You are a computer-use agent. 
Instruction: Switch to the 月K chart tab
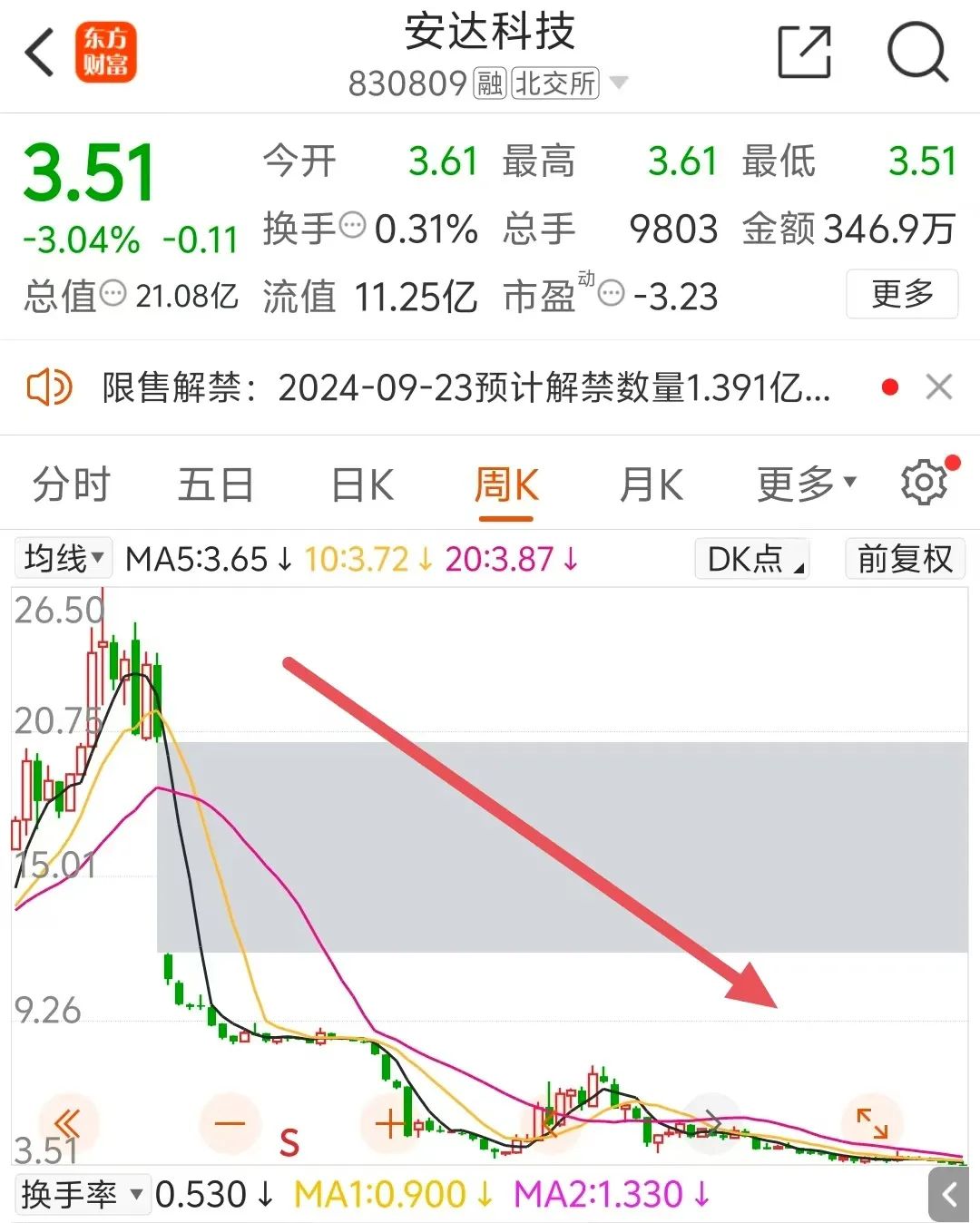point(651,484)
